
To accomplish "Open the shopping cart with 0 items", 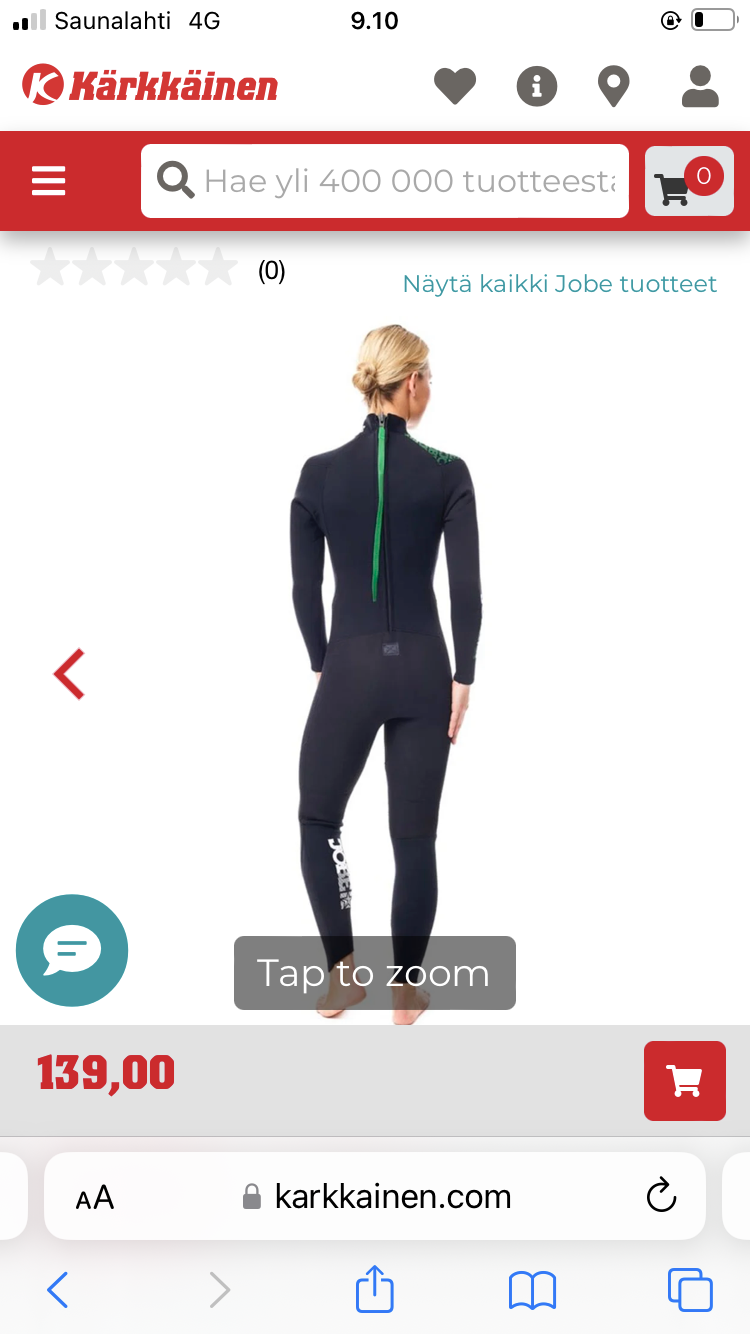I will click(688, 181).
